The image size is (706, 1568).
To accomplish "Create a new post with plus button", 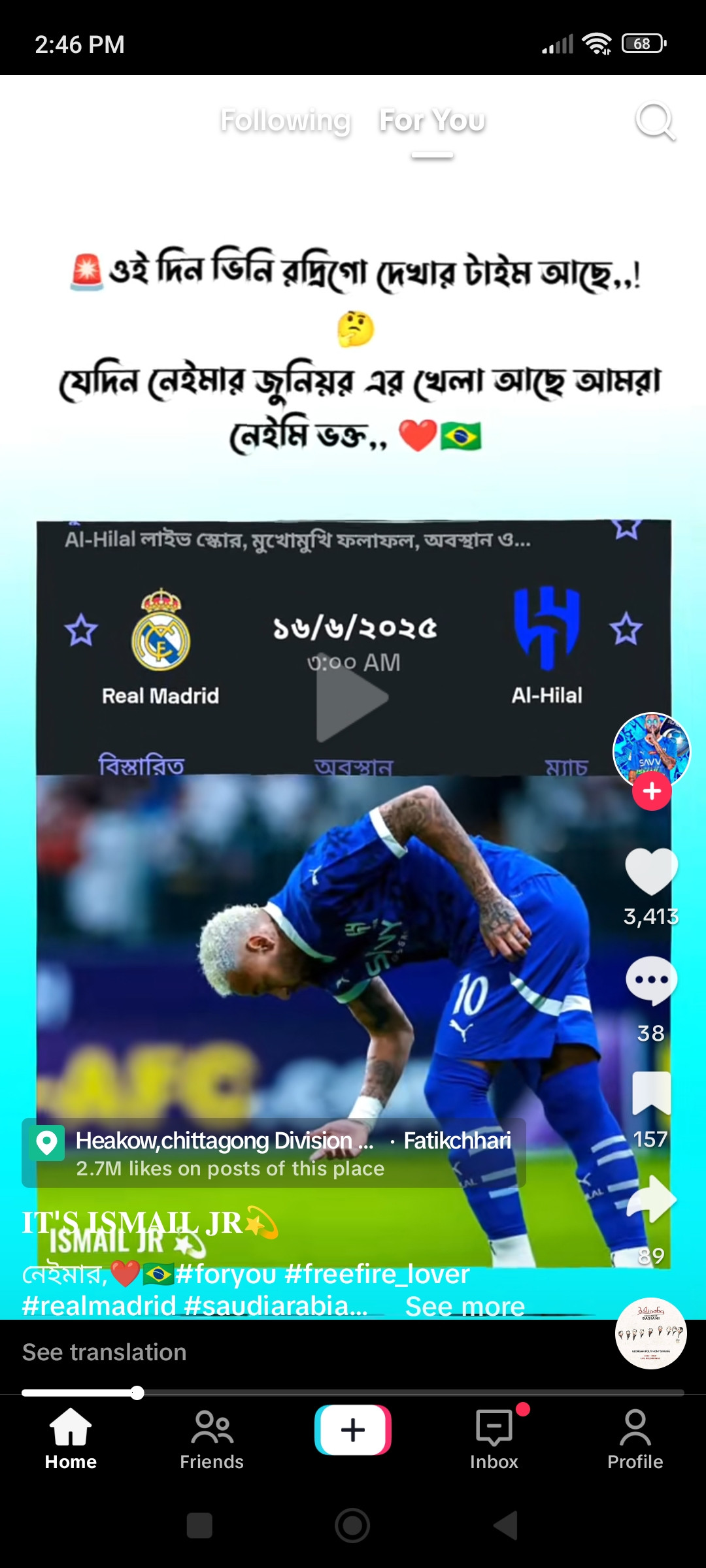I will pos(353,1430).
